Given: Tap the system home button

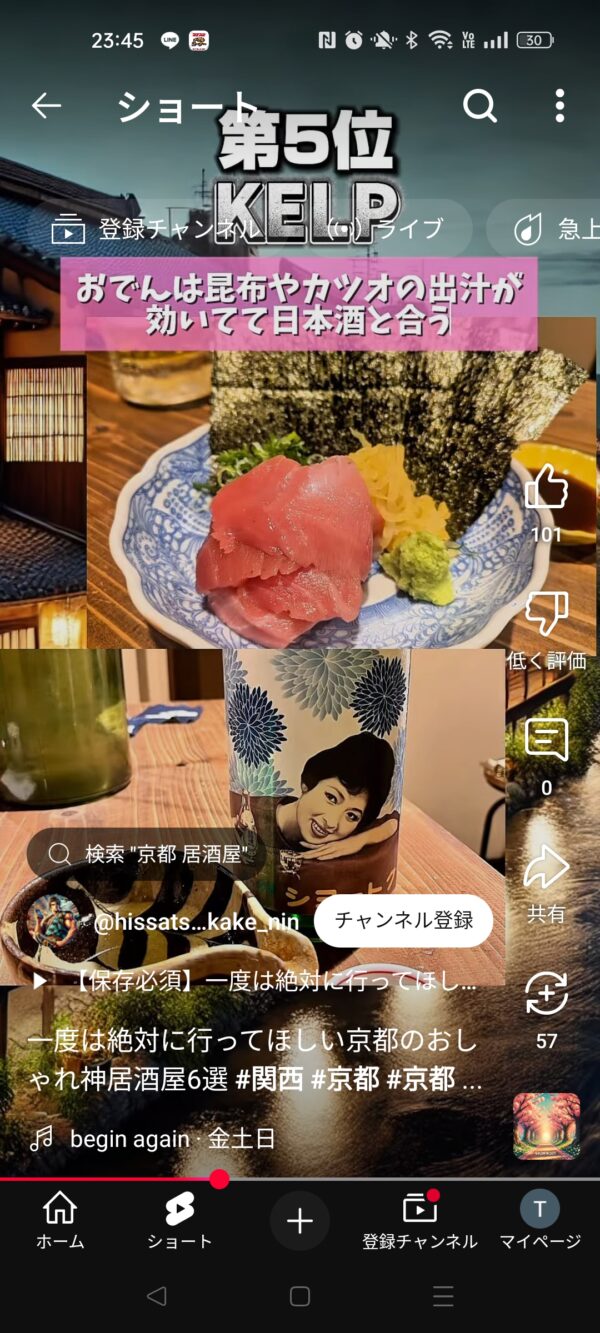Looking at the screenshot, I should pos(300,1297).
